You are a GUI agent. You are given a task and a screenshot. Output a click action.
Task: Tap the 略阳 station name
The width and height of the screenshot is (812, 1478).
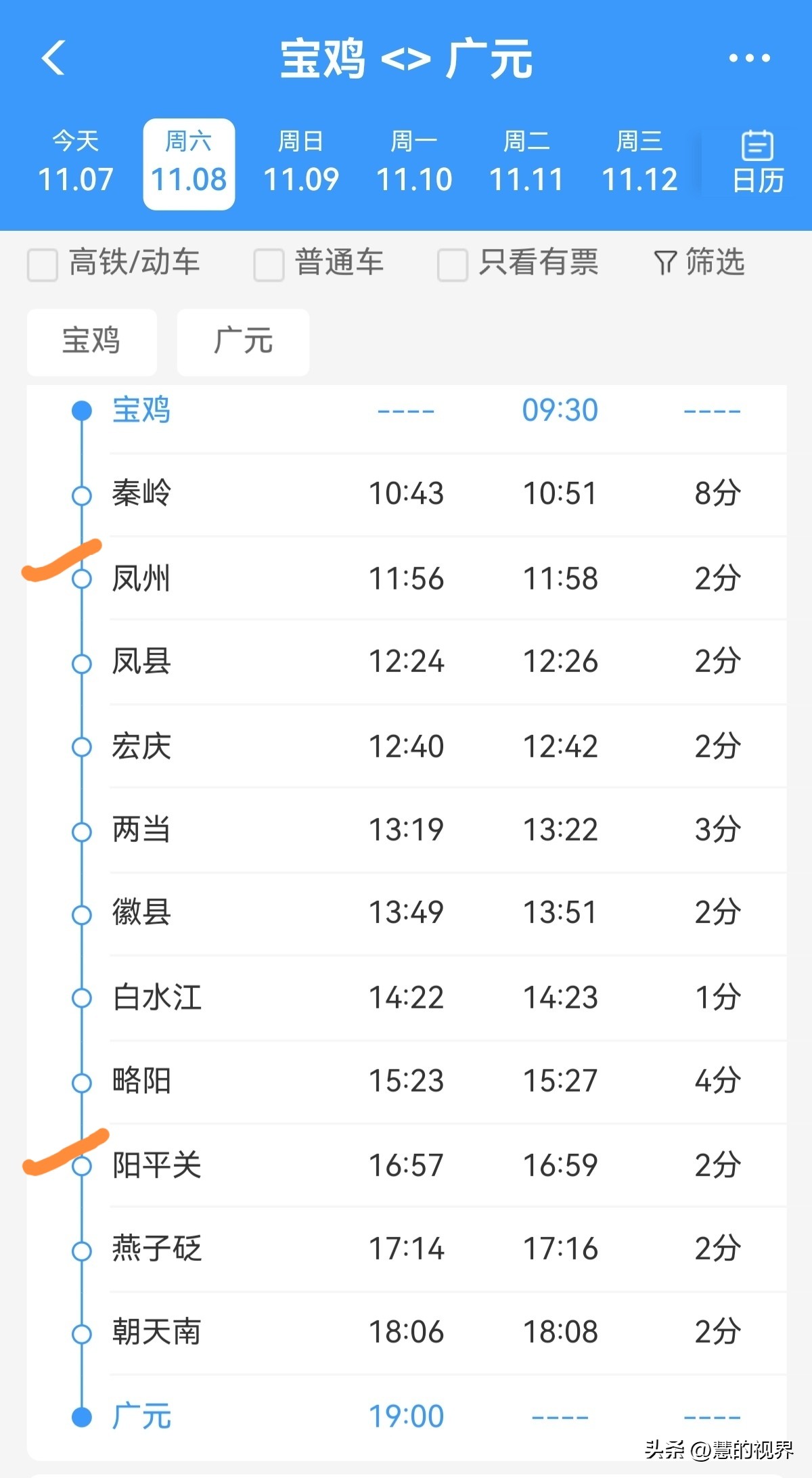pos(142,1080)
